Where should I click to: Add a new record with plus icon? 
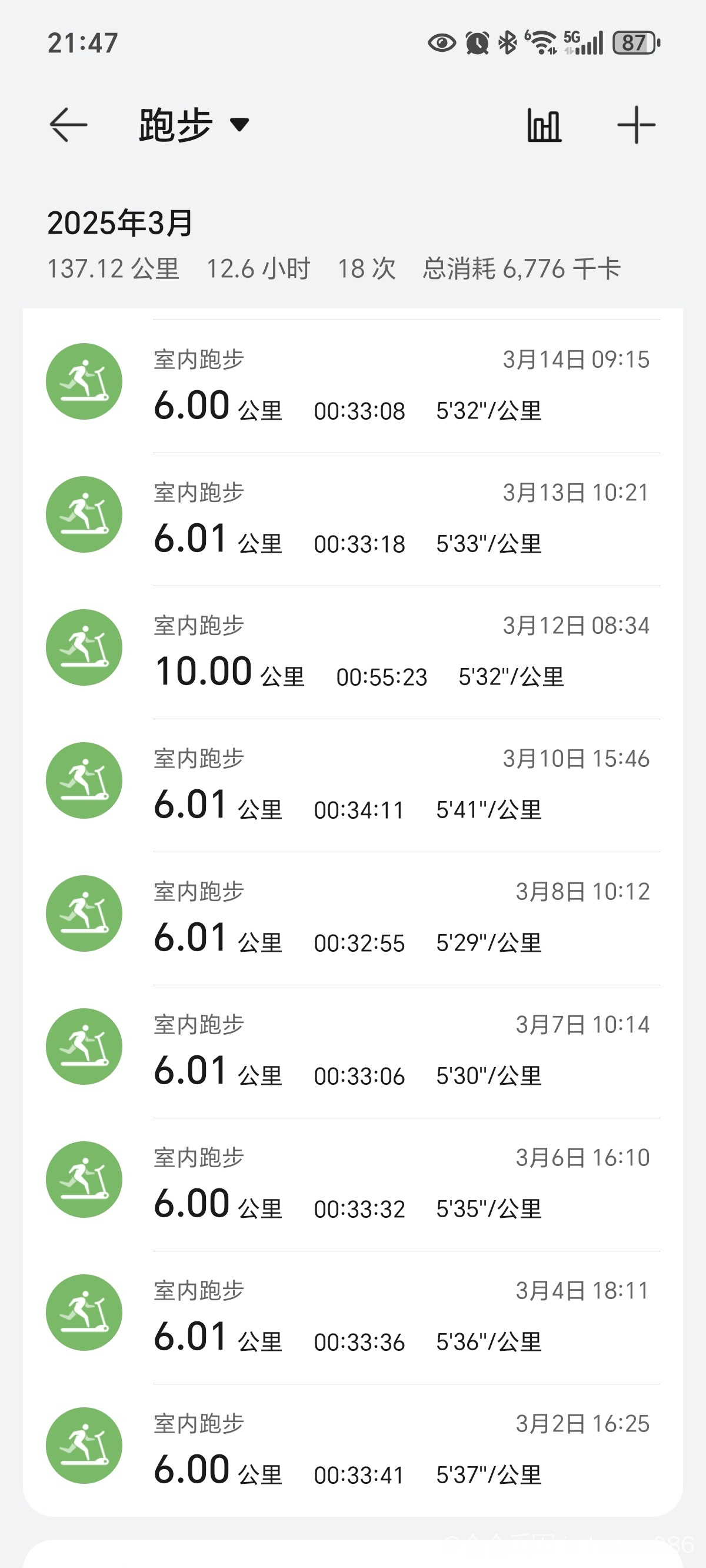(636, 125)
